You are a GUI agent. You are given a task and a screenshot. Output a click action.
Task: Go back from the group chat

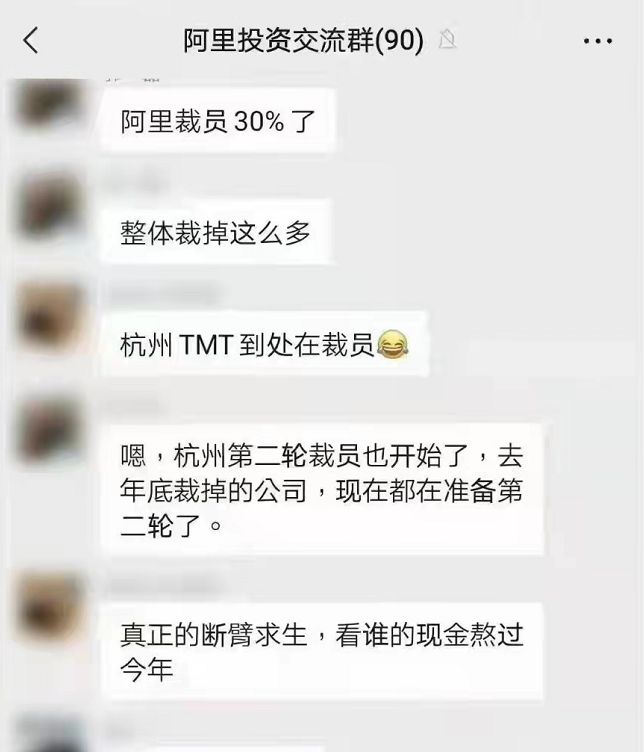(x=31, y=41)
